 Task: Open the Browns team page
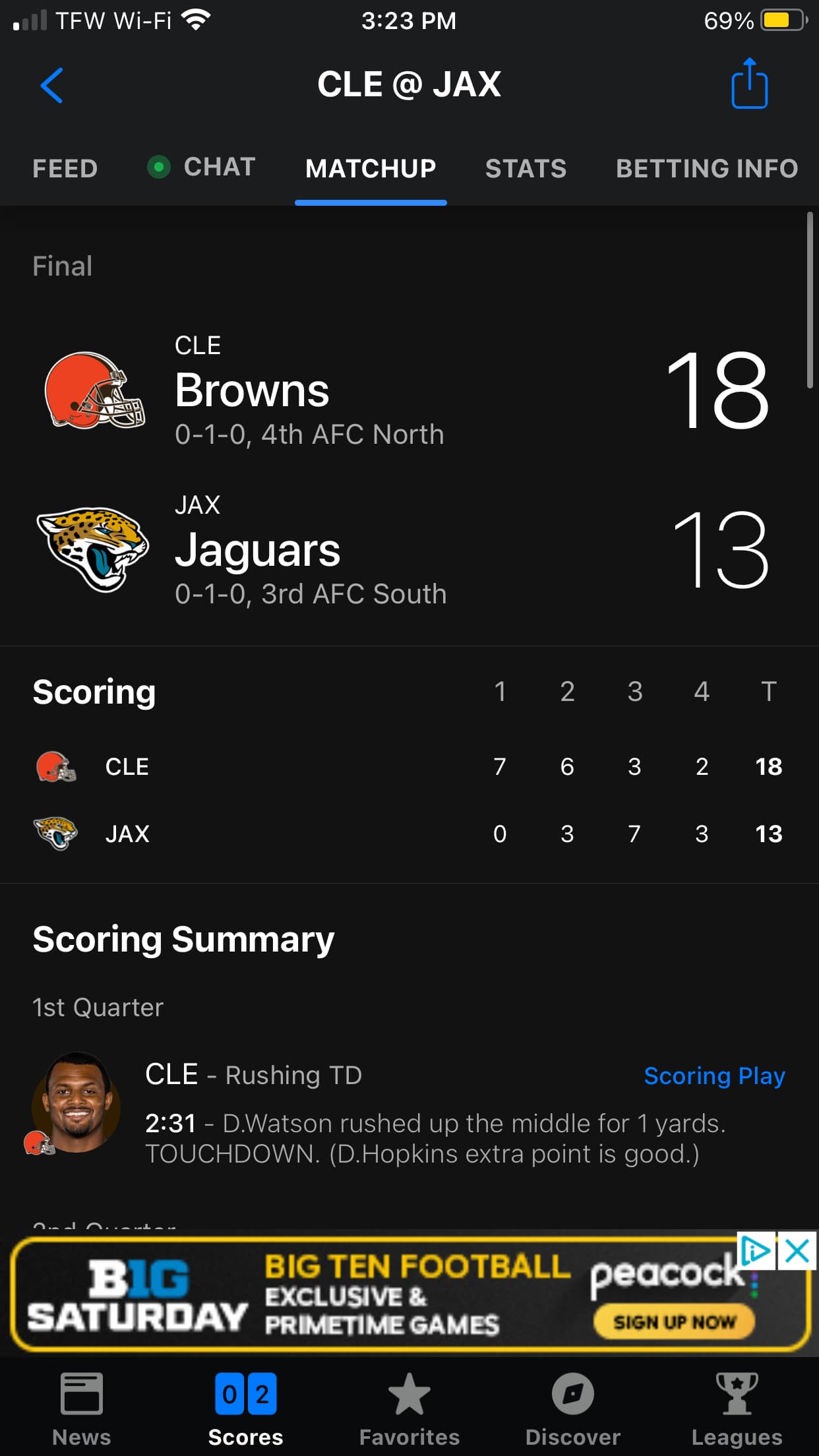click(252, 390)
